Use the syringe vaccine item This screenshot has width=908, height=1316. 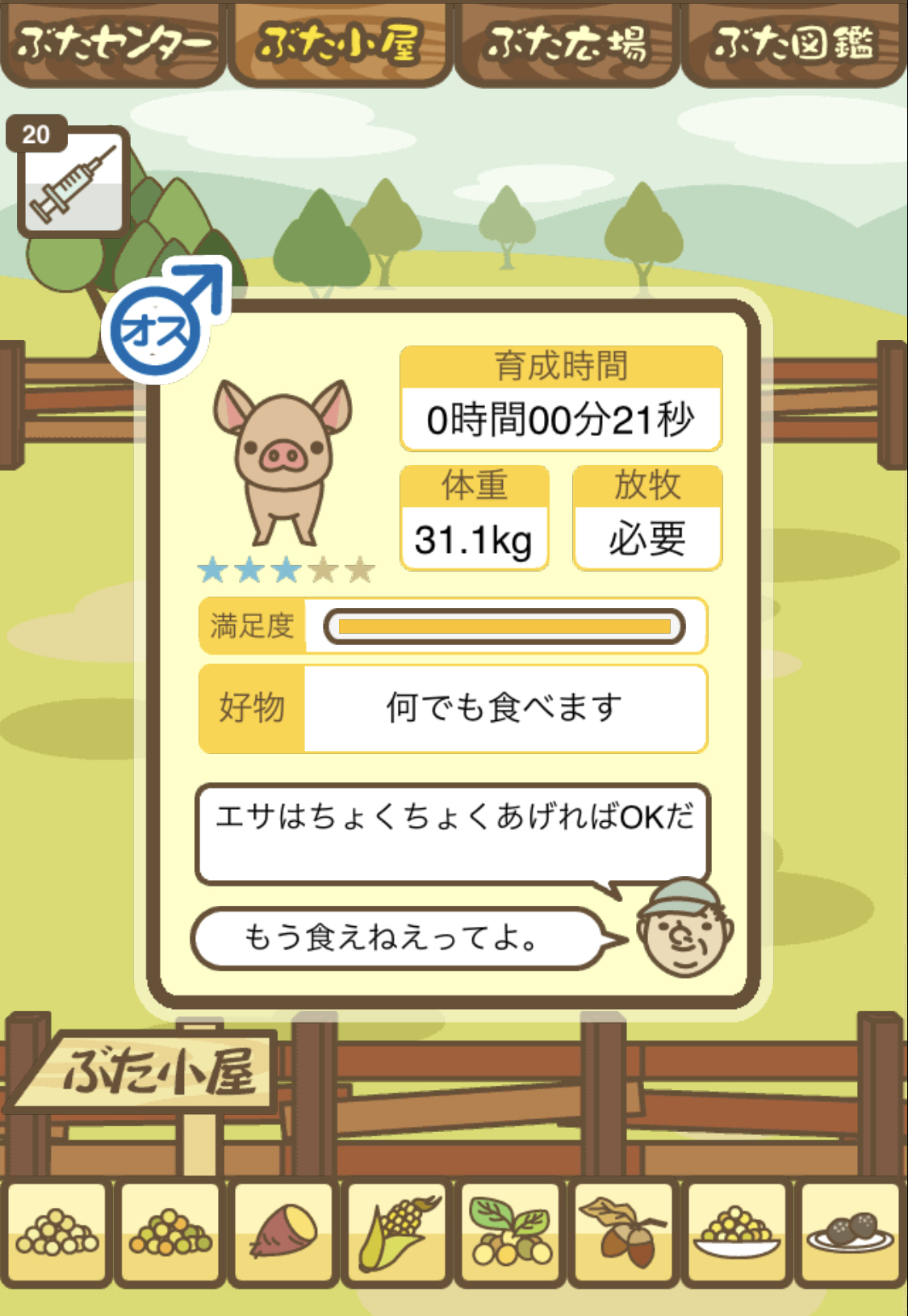tap(73, 182)
